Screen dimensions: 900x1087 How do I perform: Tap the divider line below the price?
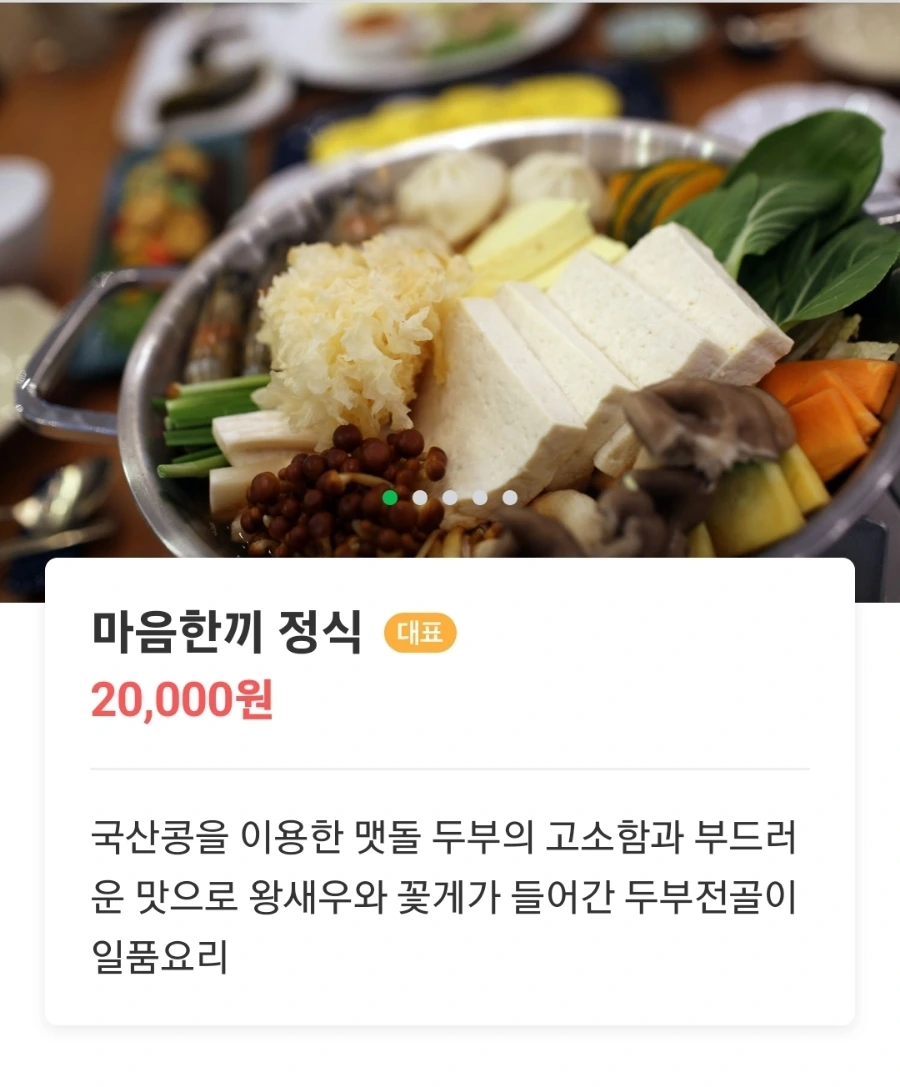coord(450,765)
